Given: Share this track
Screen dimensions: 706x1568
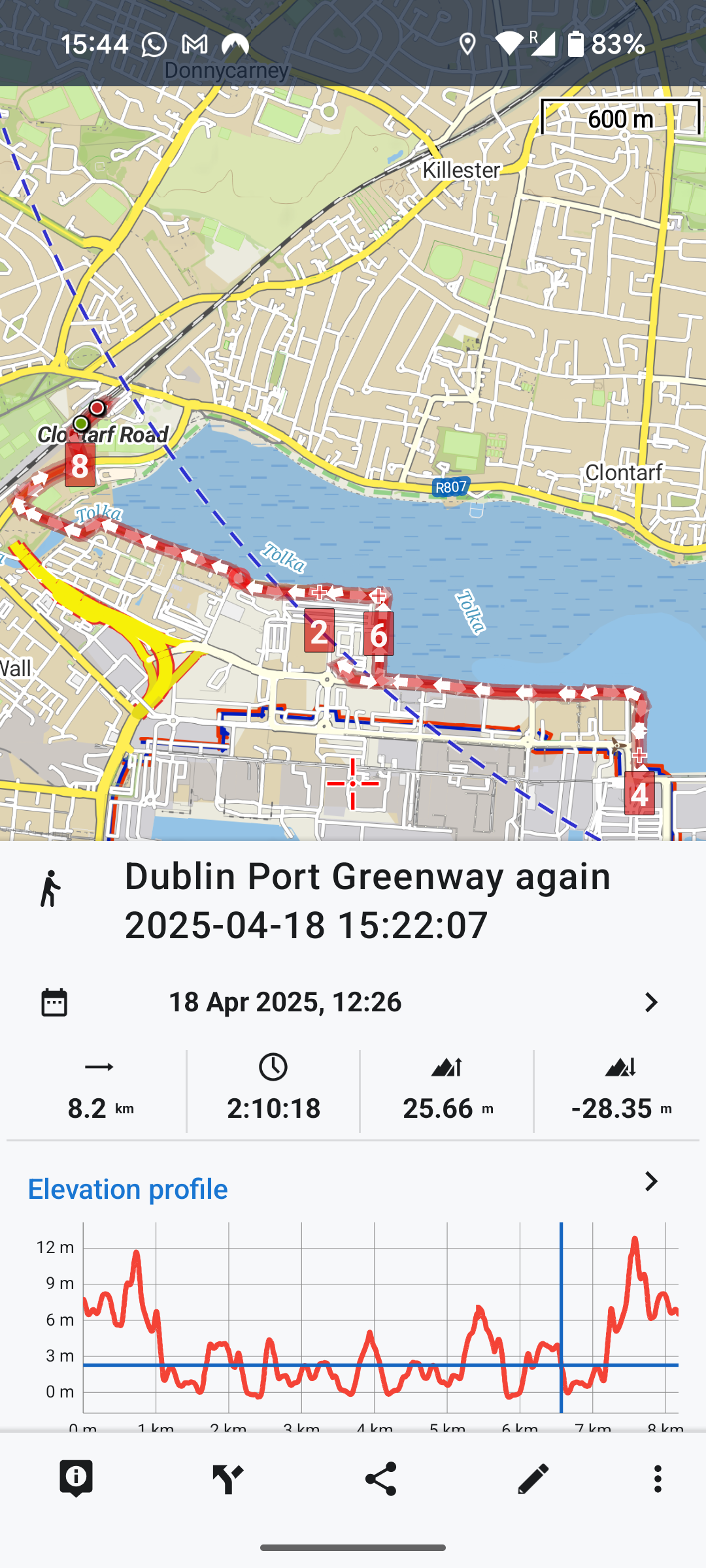Looking at the screenshot, I should coord(380,1478).
